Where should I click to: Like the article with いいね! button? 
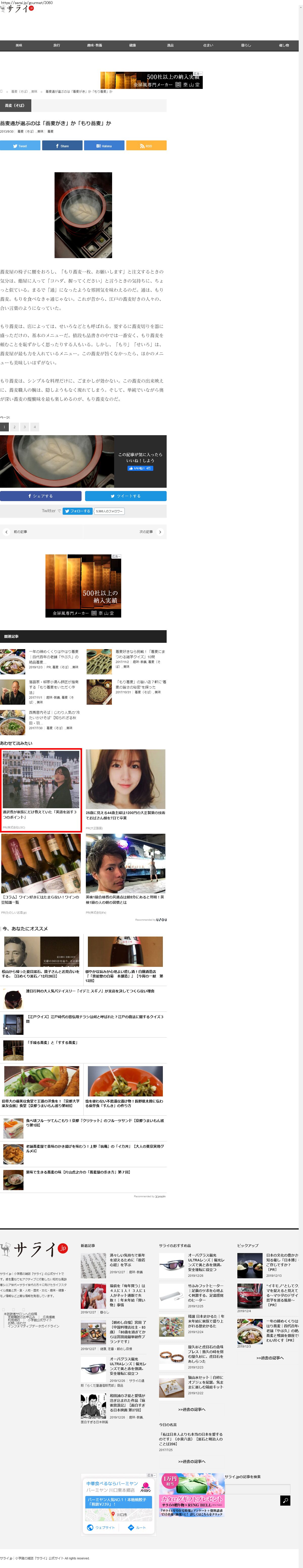point(140,468)
